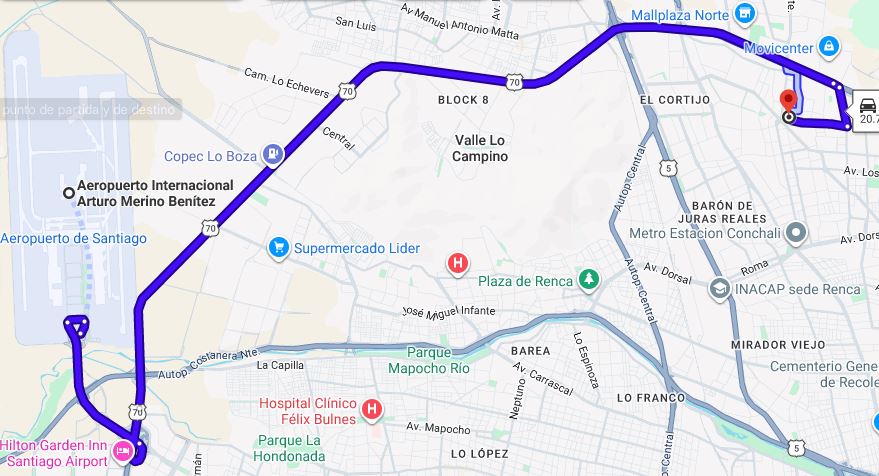Select the Movicenter place marker
The height and width of the screenshot is (476, 879).
coord(828,46)
